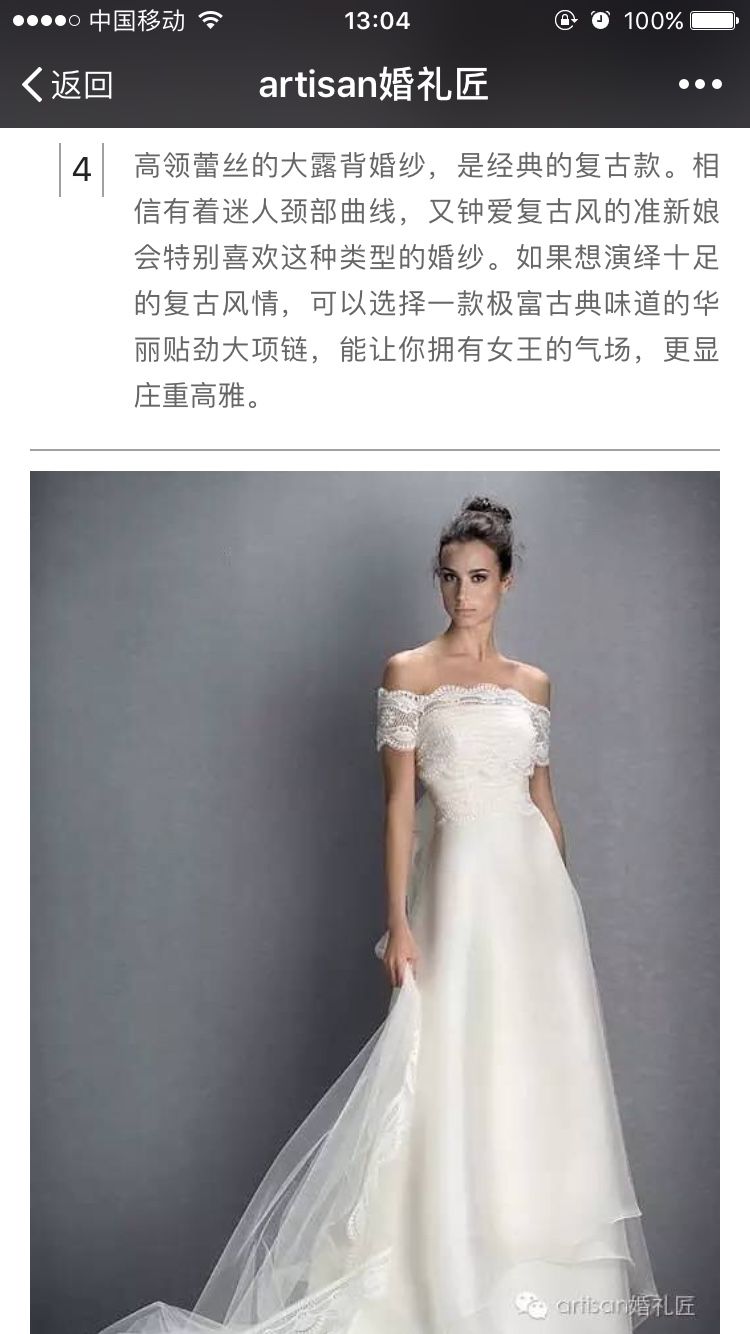Image resolution: width=750 pixels, height=1334 pixels.
Task: Open the wedding dress photo in the article
Action: pyautogui.click(x=375, y=900)
